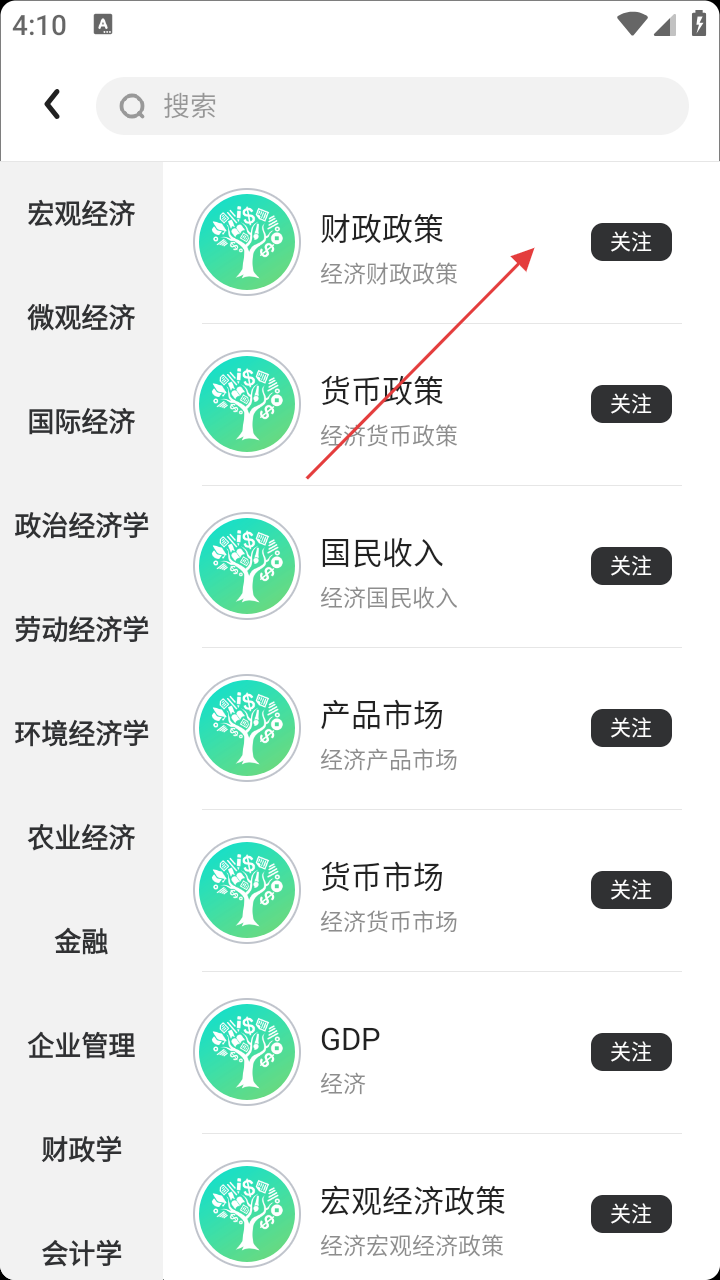Image resolution: width=720 pixels, height=1280 pixels.
Task: Select the 企业管理 category
Action: (x=81, y=1046)
